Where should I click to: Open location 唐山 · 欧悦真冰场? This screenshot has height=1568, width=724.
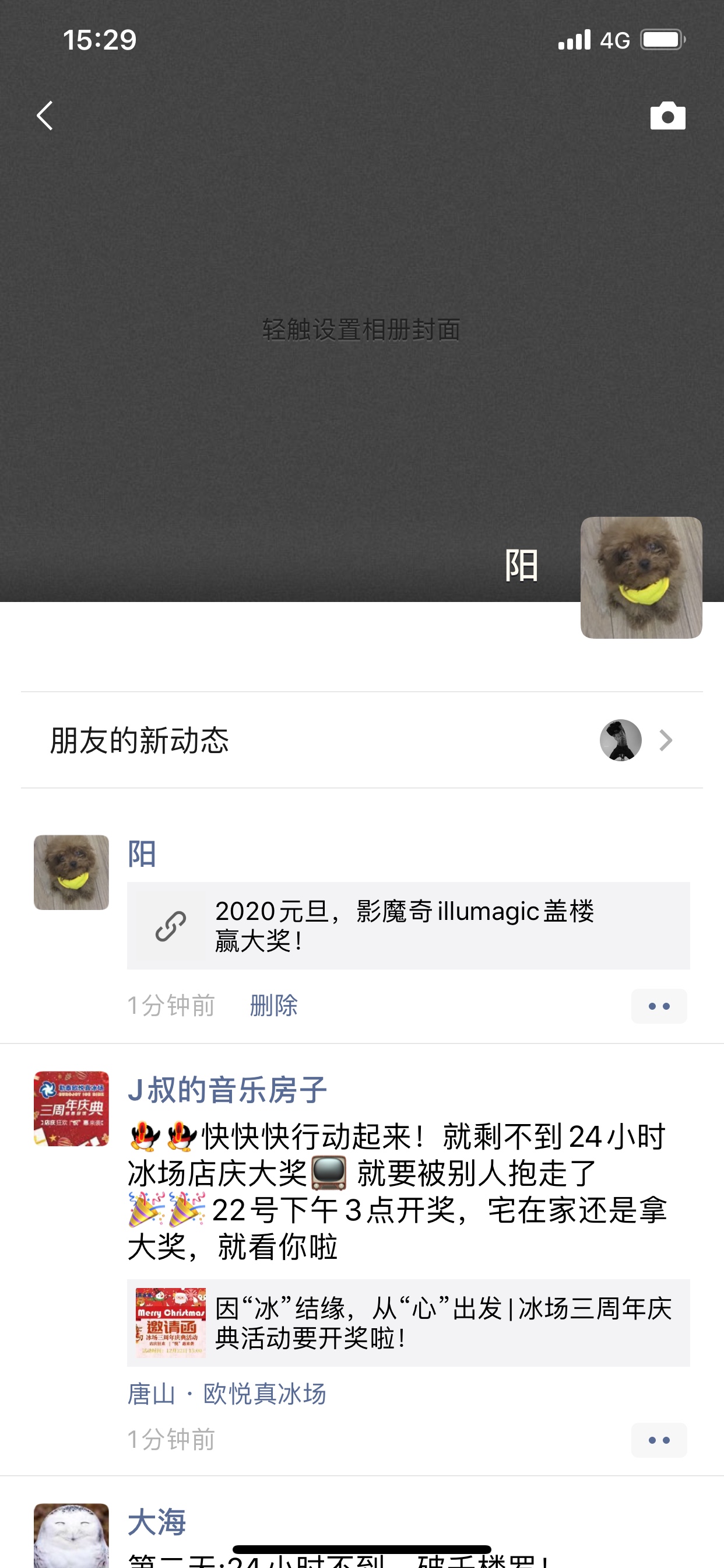[x=227, y=1394]
